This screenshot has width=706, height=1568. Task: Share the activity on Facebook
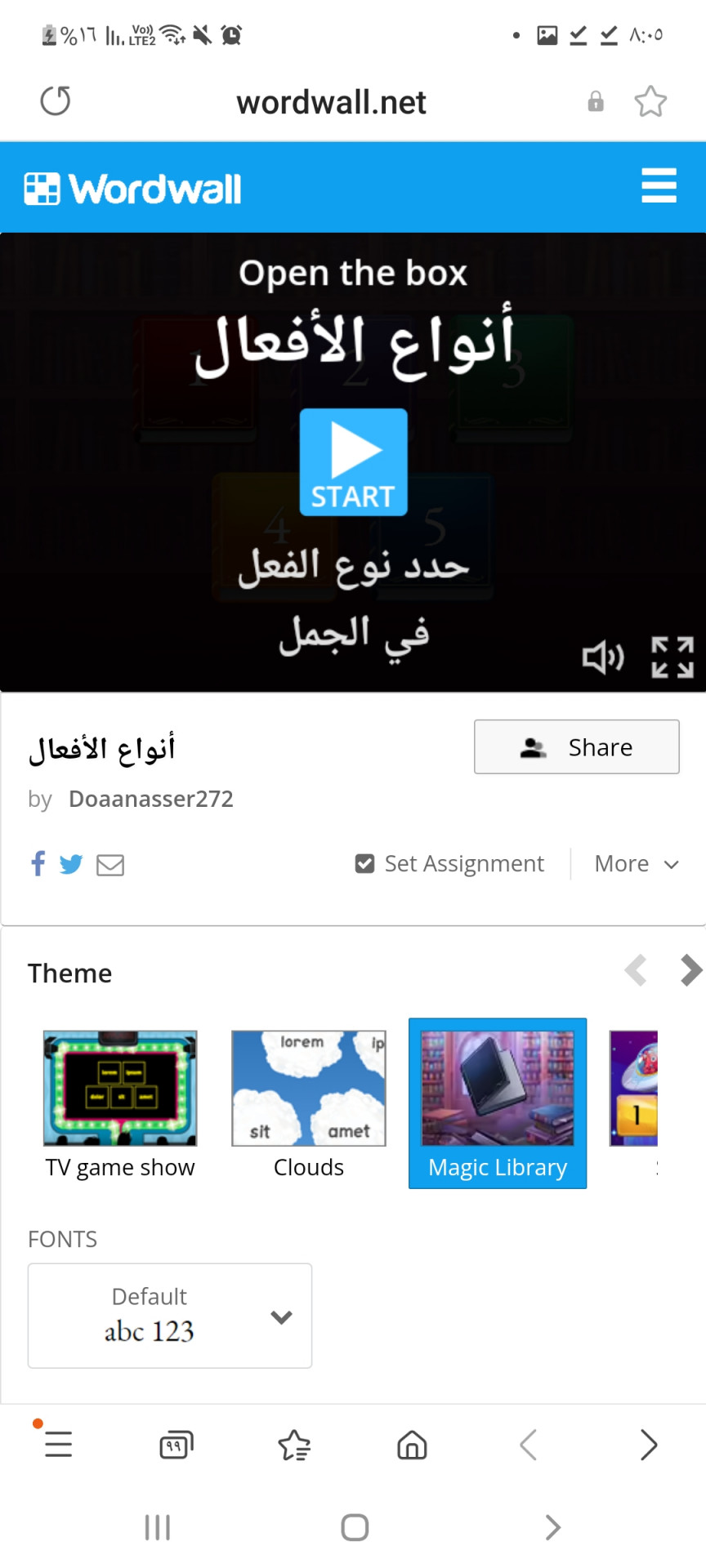coord(38,863)
